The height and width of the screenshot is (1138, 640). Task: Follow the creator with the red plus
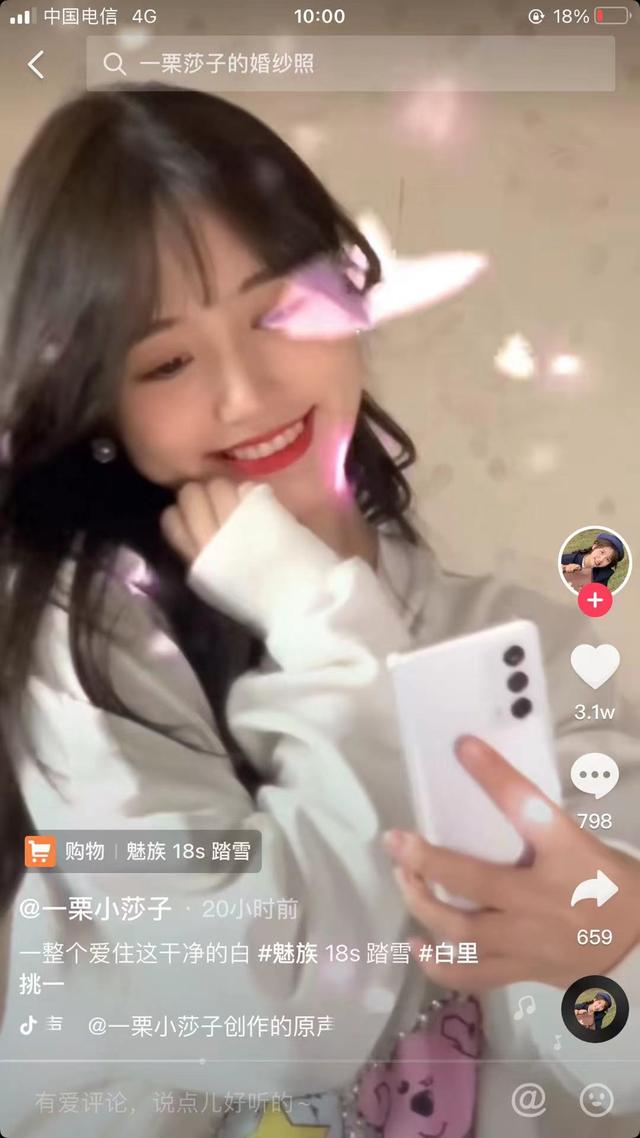pos(594,600)
